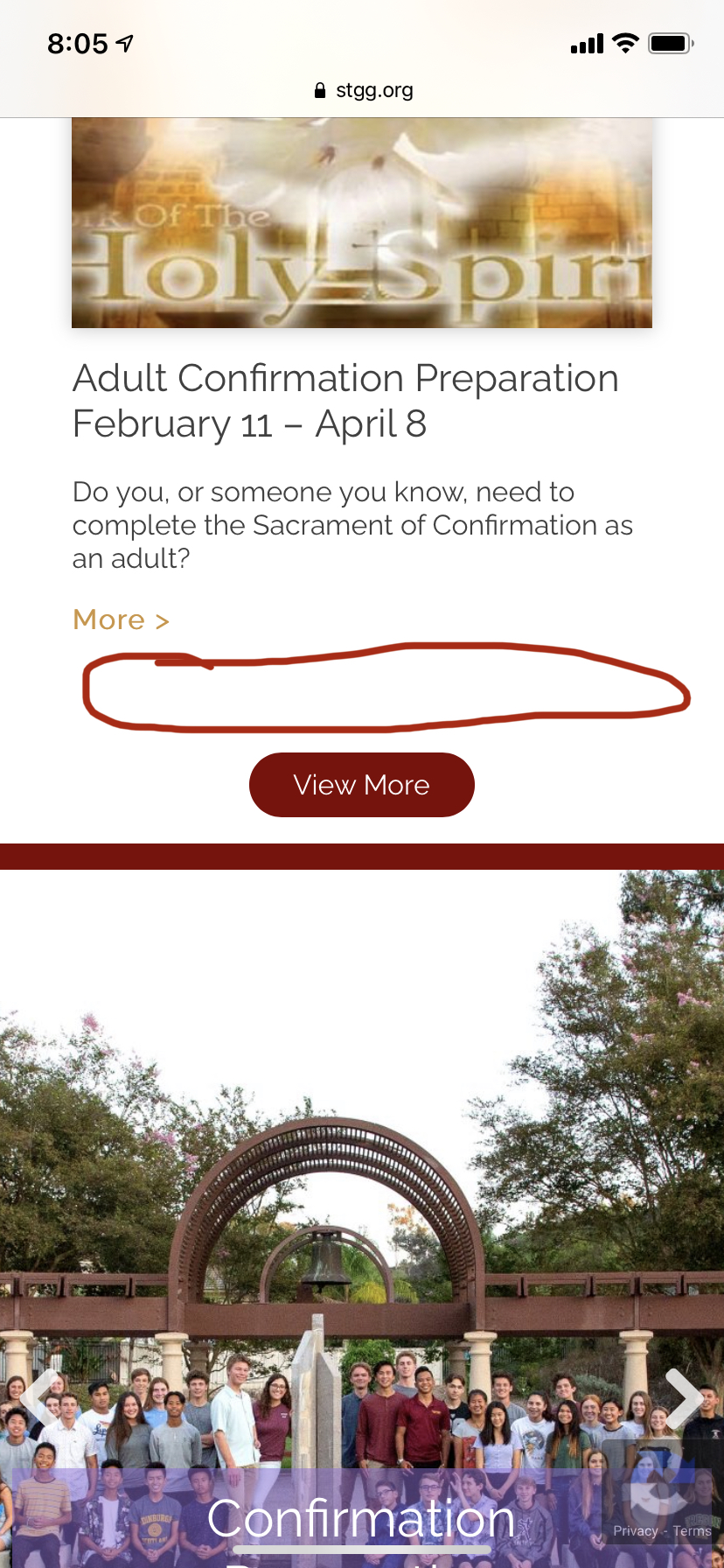Open the More link under Adult Confirmation
Screen dimensions: 724x1568
[121, 619]
